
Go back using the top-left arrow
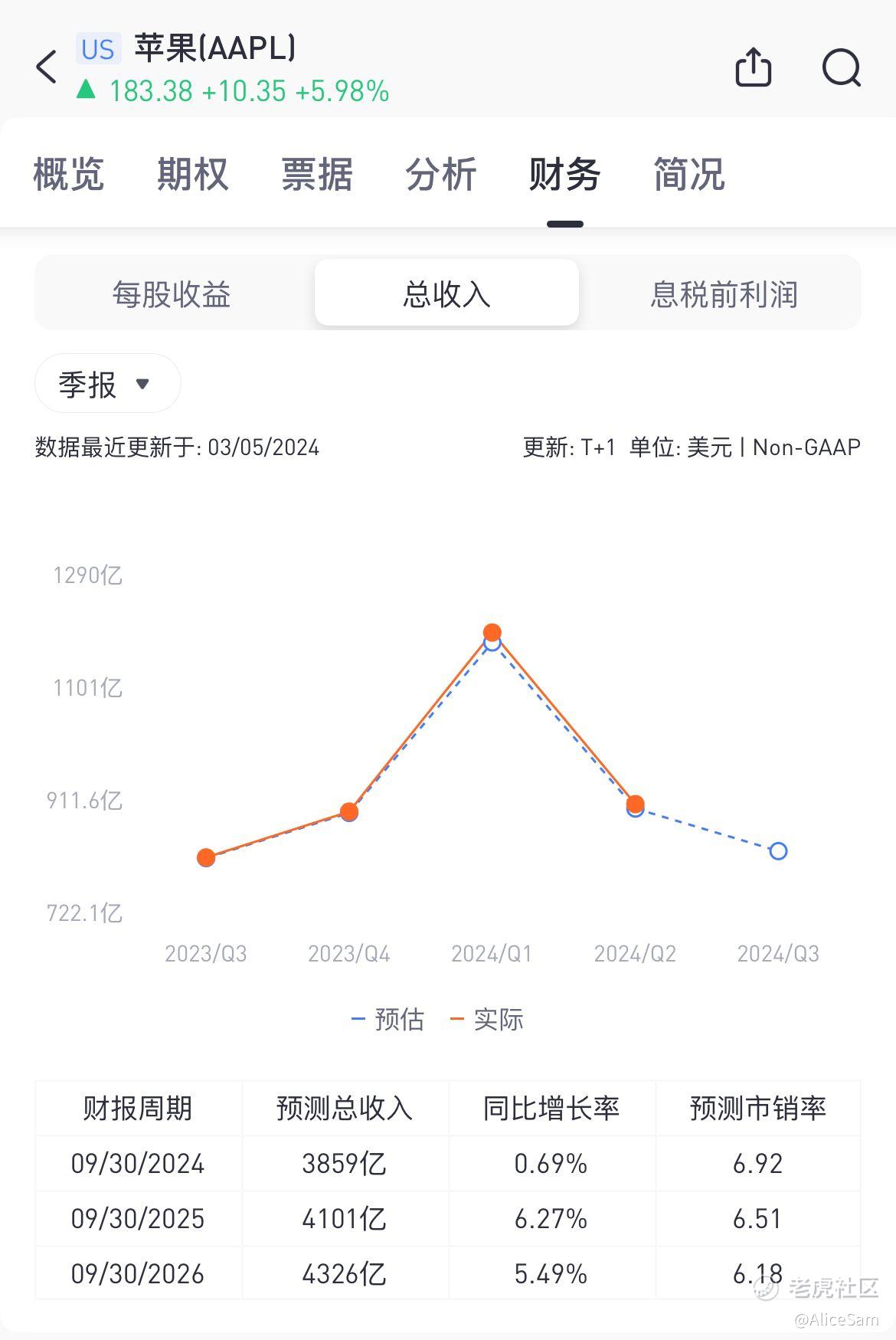click(47, 67)
